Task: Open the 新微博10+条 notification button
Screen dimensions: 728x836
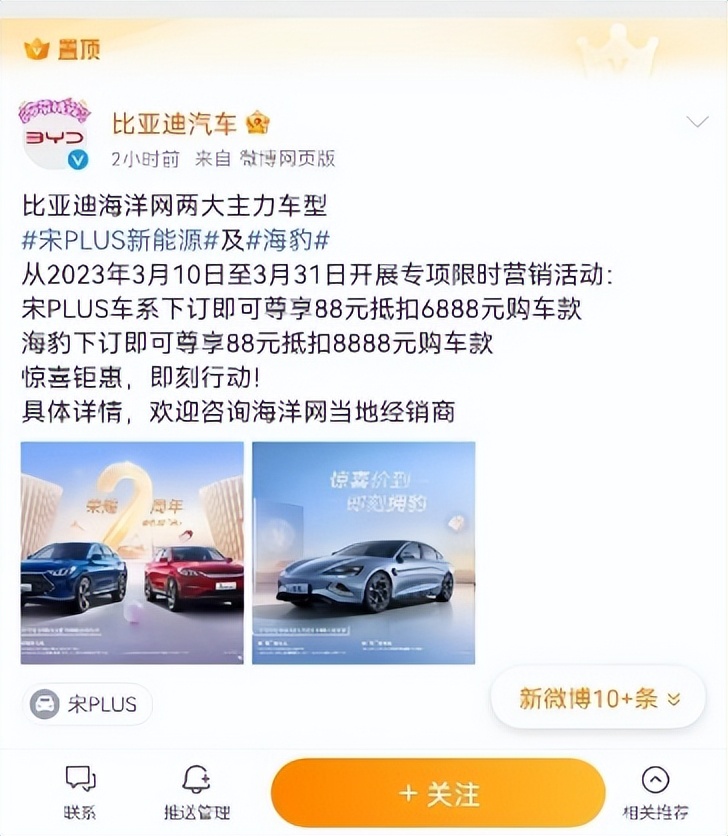Action: (x=596, y=697)
